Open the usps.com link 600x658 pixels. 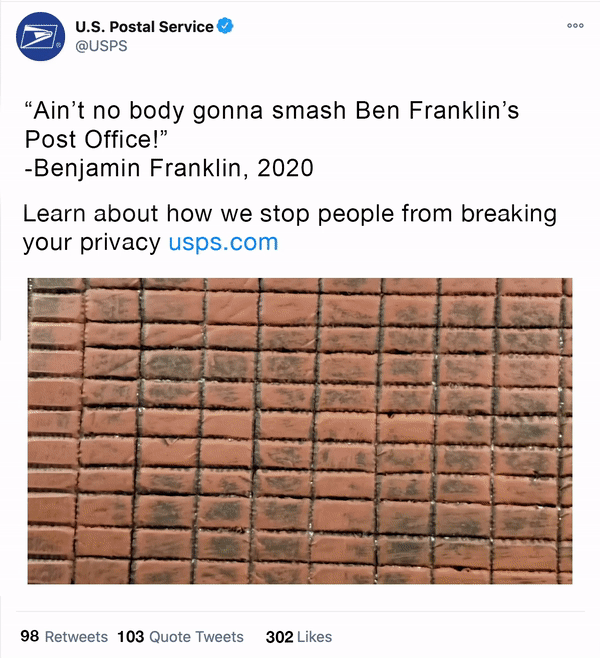tap(223, 242)
